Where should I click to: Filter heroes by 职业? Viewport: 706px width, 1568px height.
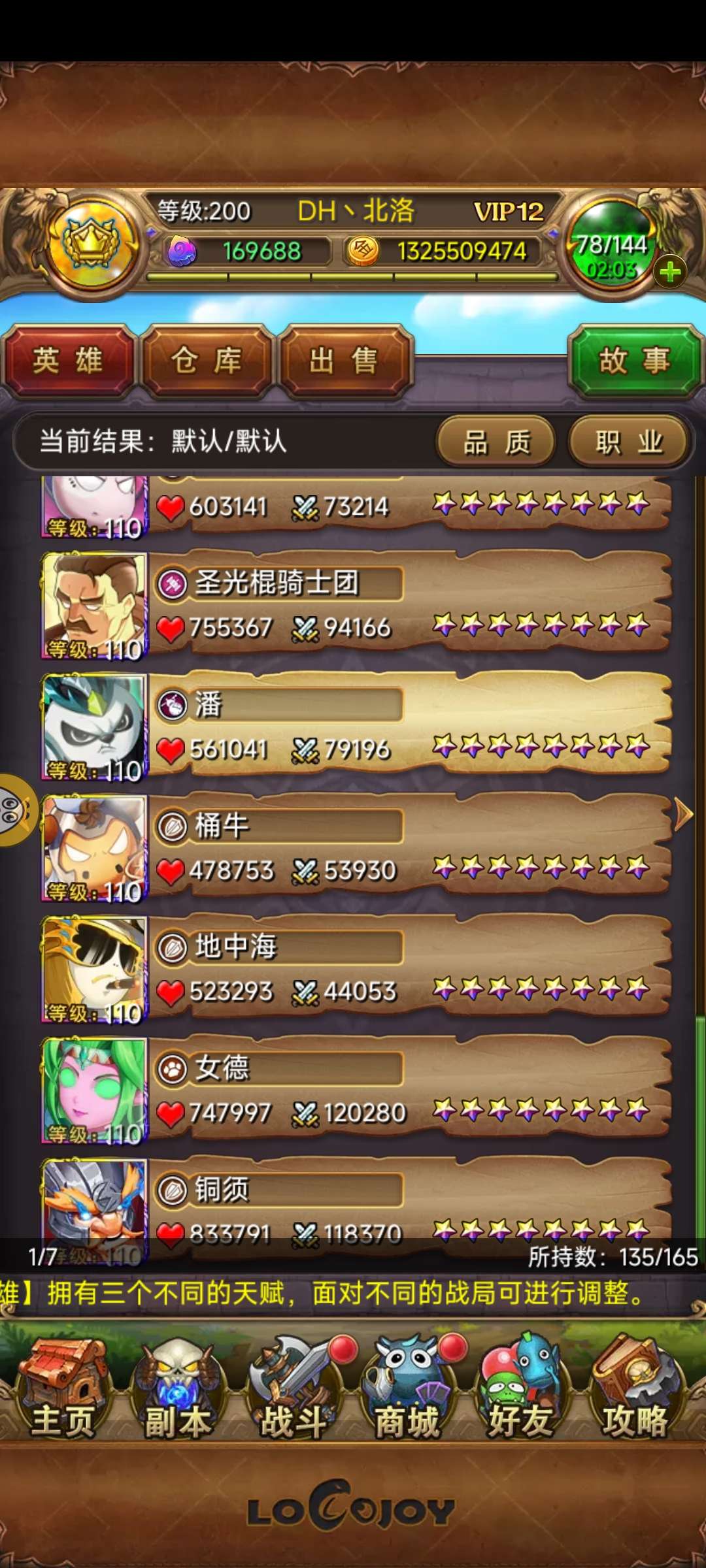(629, 442)
